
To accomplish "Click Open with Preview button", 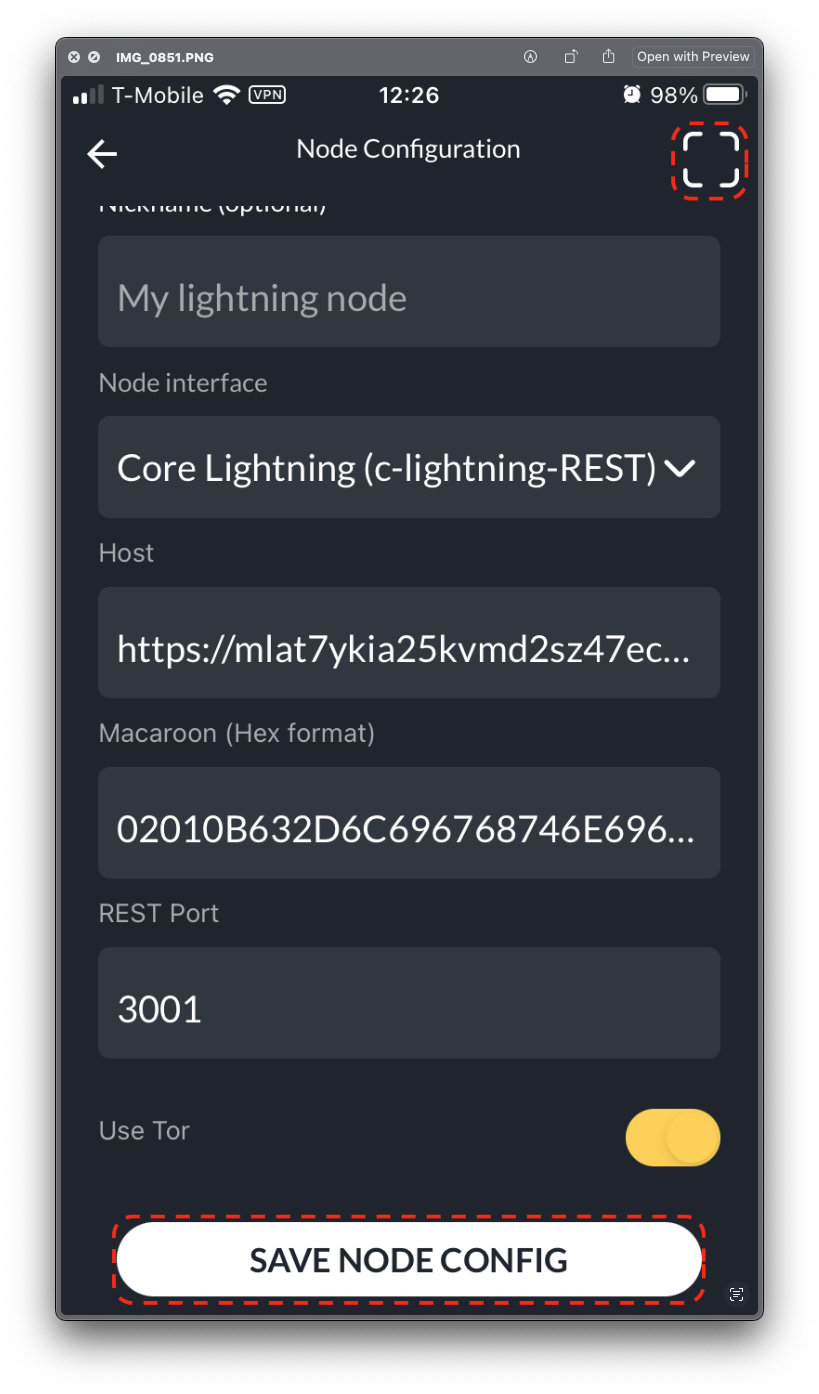I will (x=692, y=57).
